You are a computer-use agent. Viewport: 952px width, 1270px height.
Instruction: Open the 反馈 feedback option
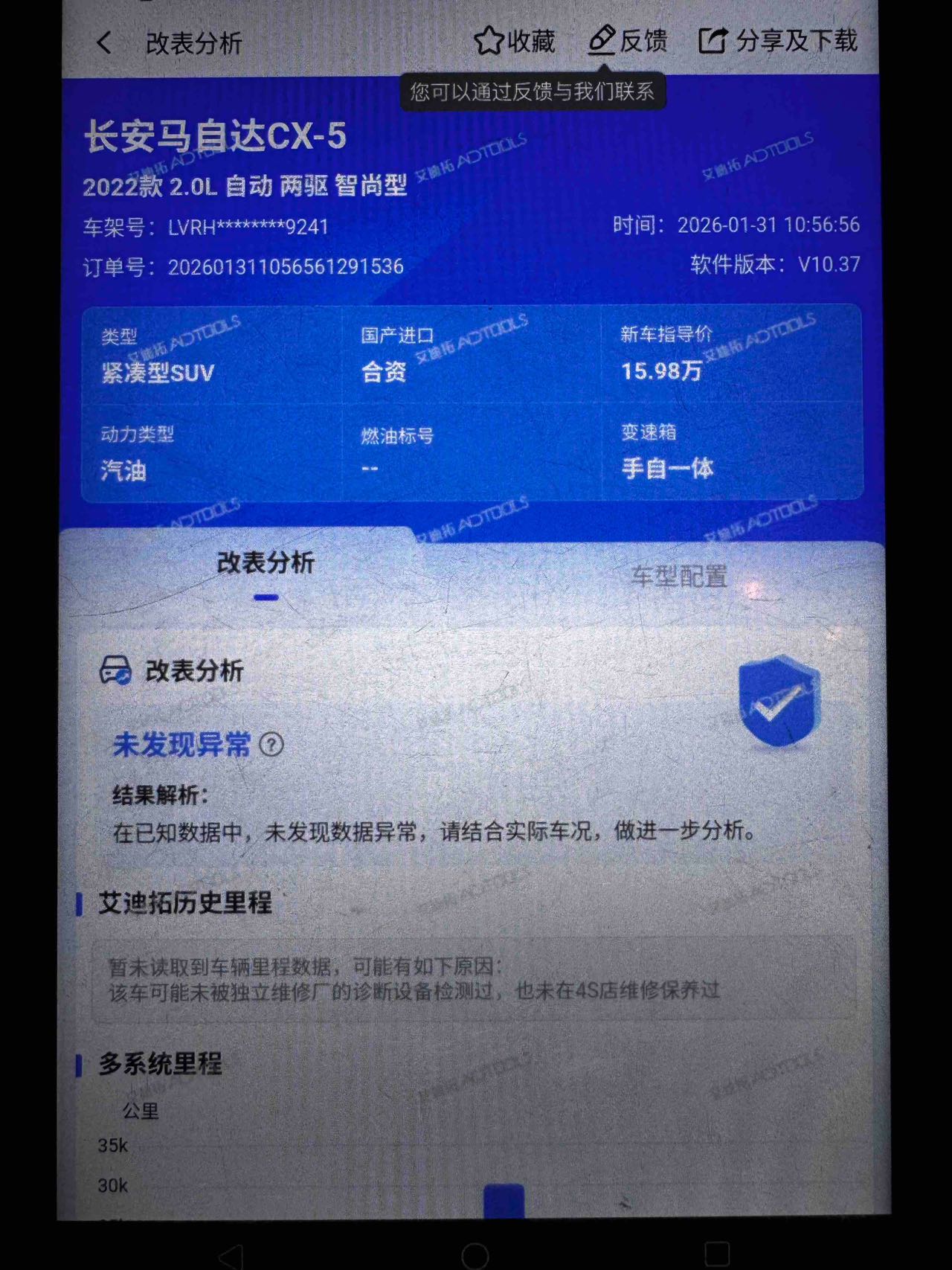point(627,40)
